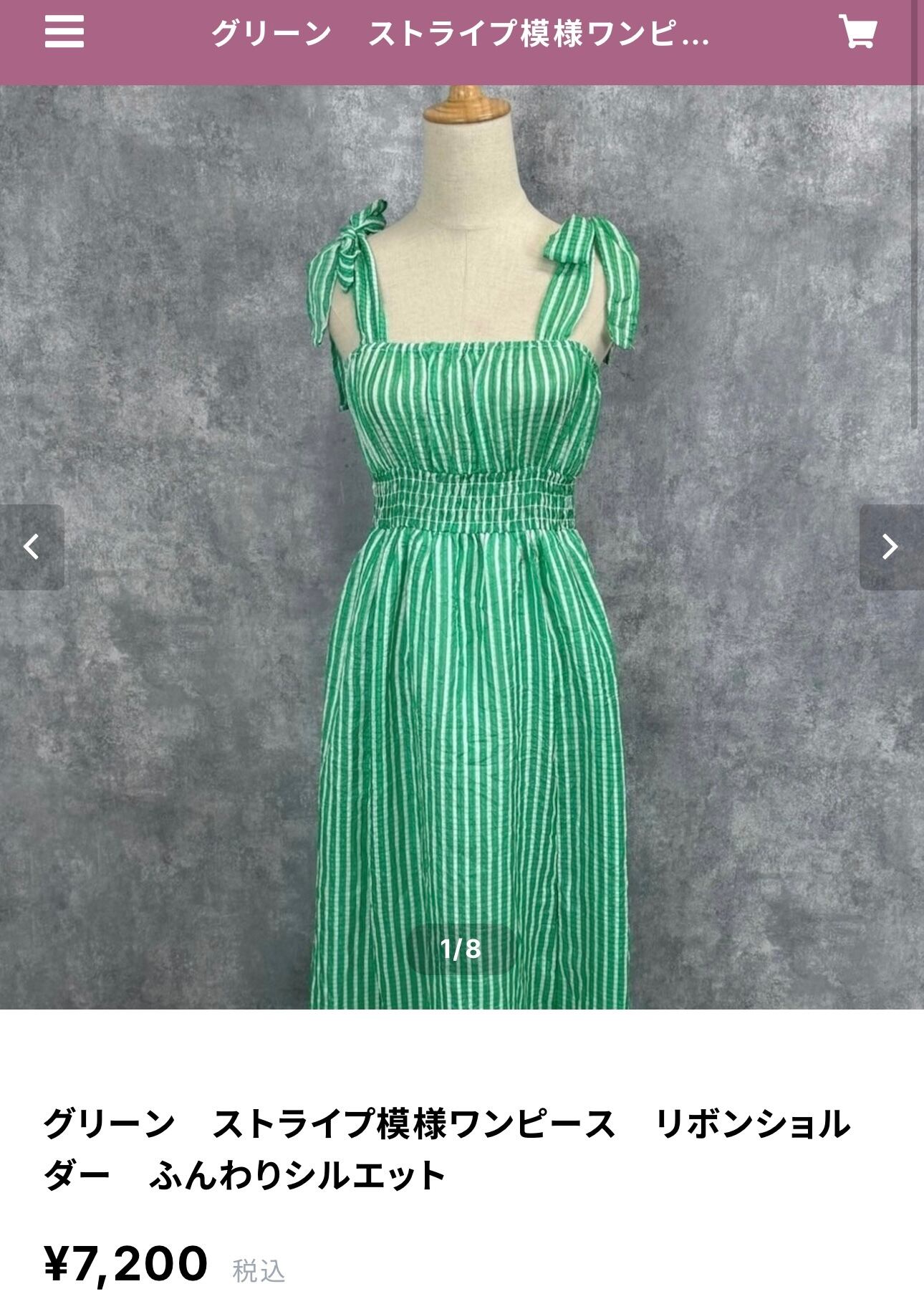Go to the previous product photo
924x1294 pixels.
(x=32, y=547)
